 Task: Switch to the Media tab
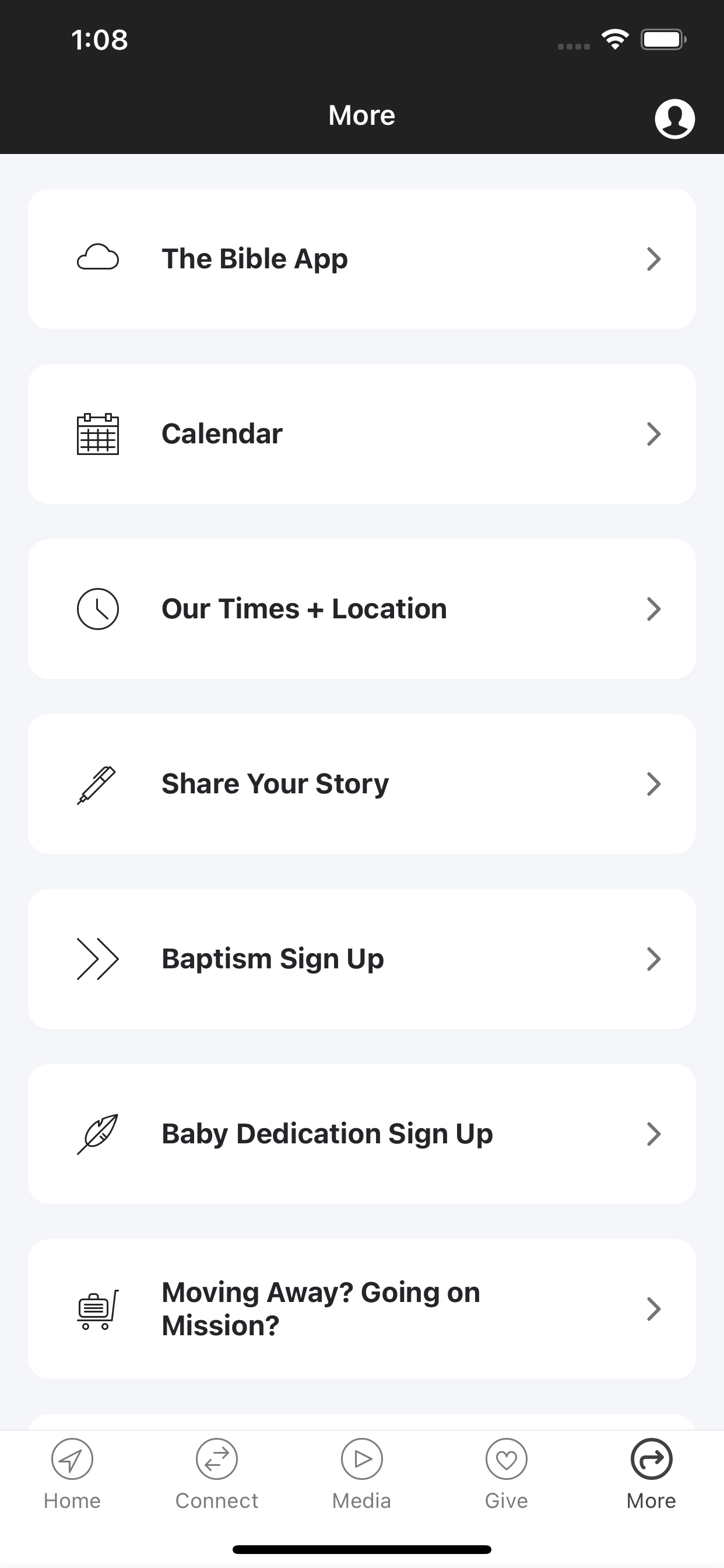point(362,1474)
